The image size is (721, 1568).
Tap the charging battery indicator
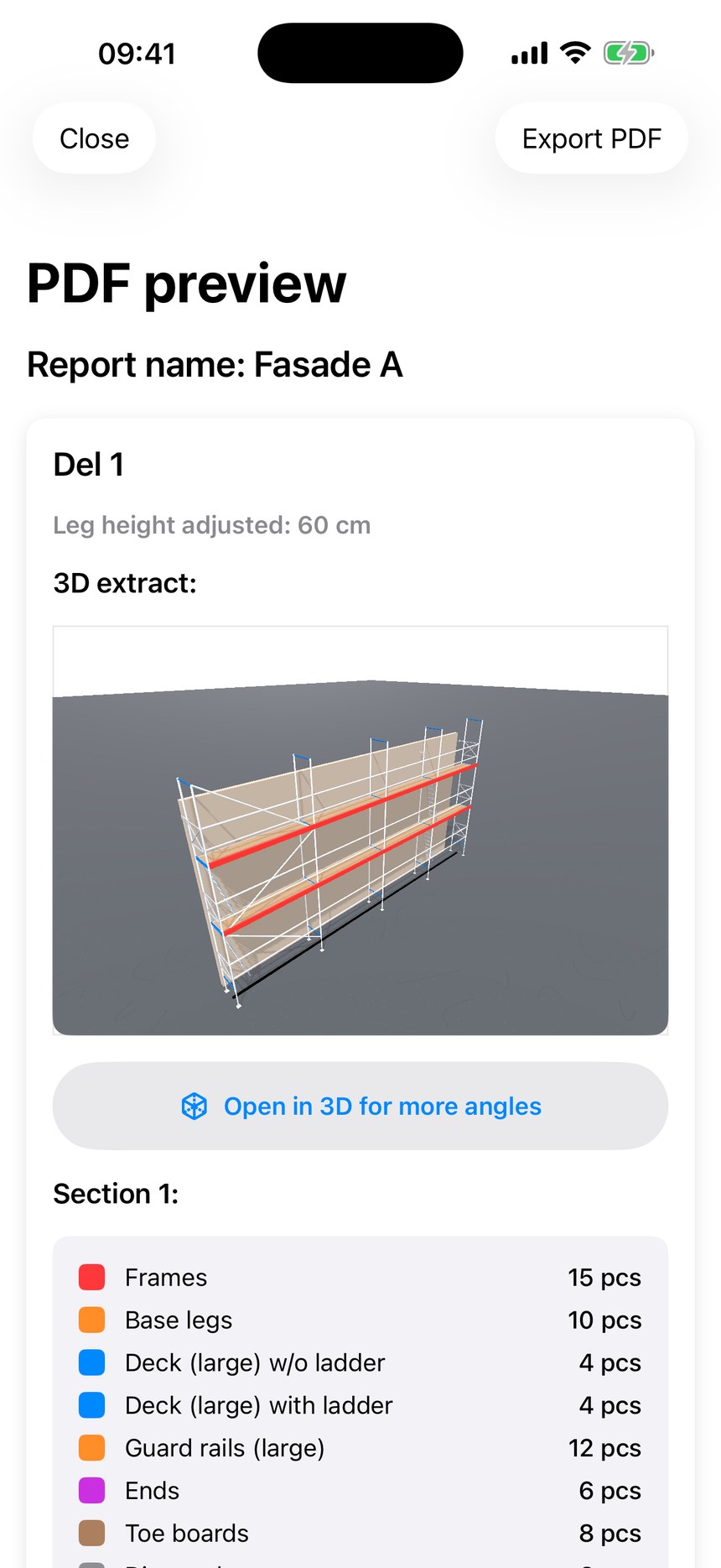[x=628, y=52]
